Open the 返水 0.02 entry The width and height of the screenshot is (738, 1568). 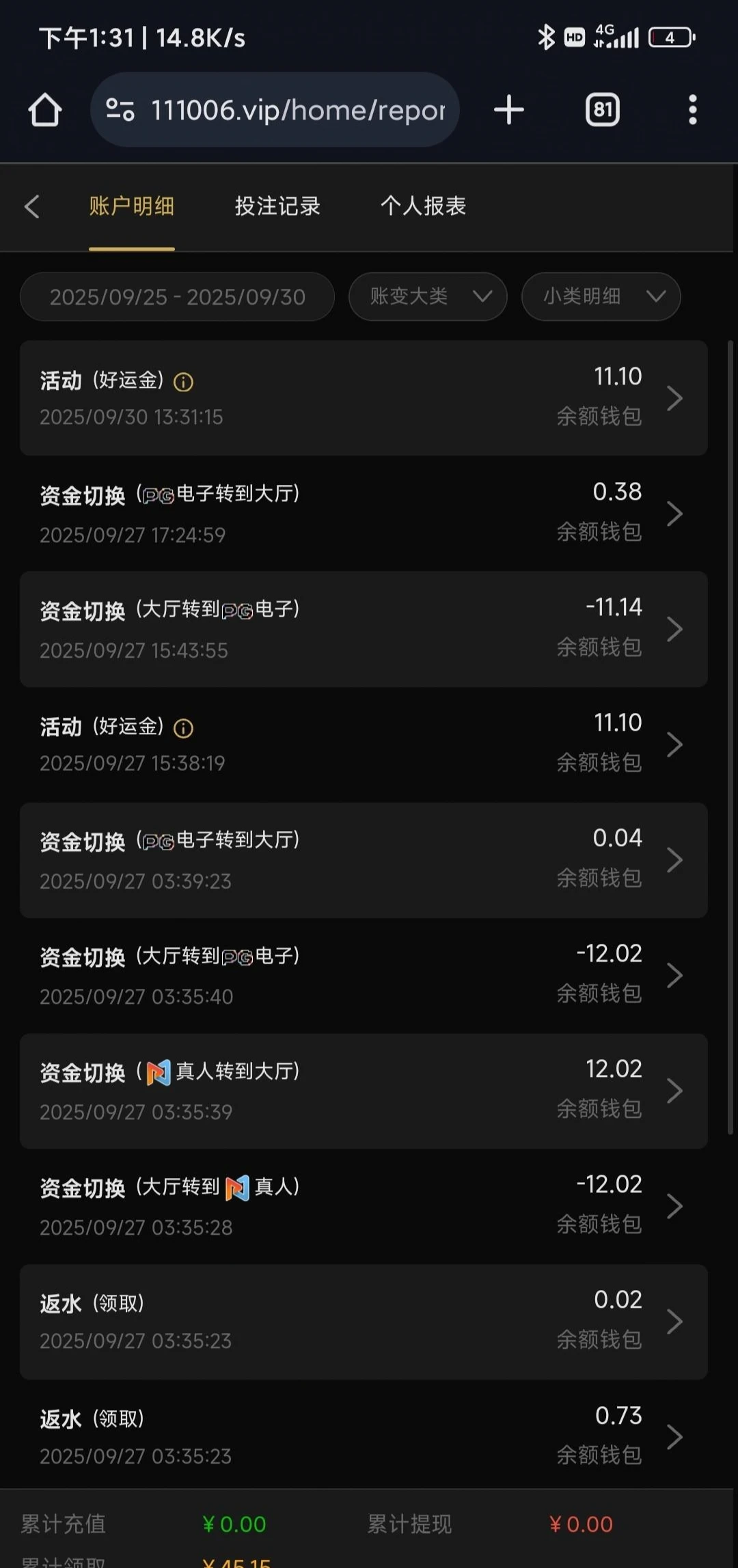coord(364,1321)
